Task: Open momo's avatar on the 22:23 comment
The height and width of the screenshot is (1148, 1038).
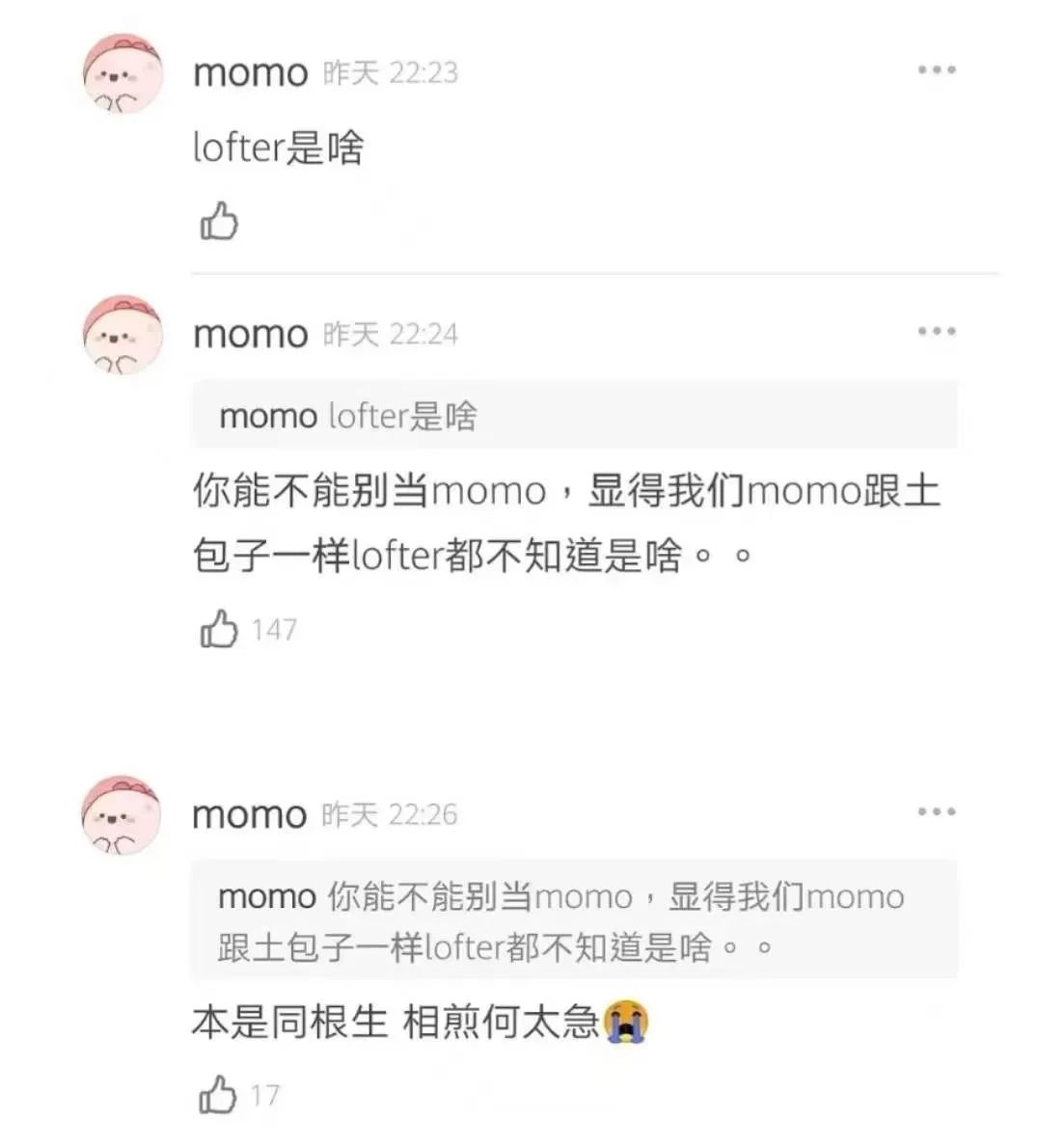Action: (122, 74)
